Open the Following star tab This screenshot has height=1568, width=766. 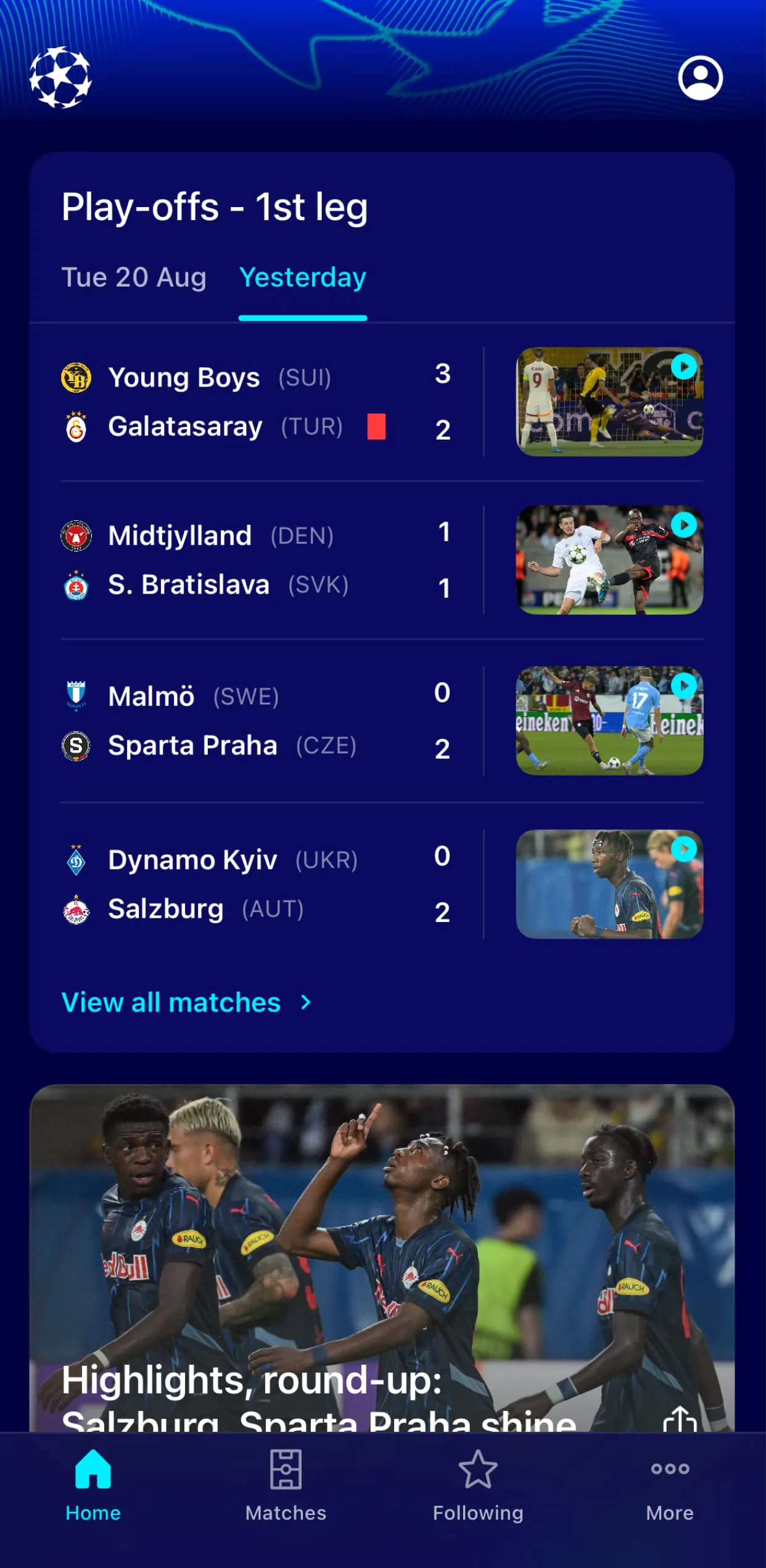point(478,1484)
